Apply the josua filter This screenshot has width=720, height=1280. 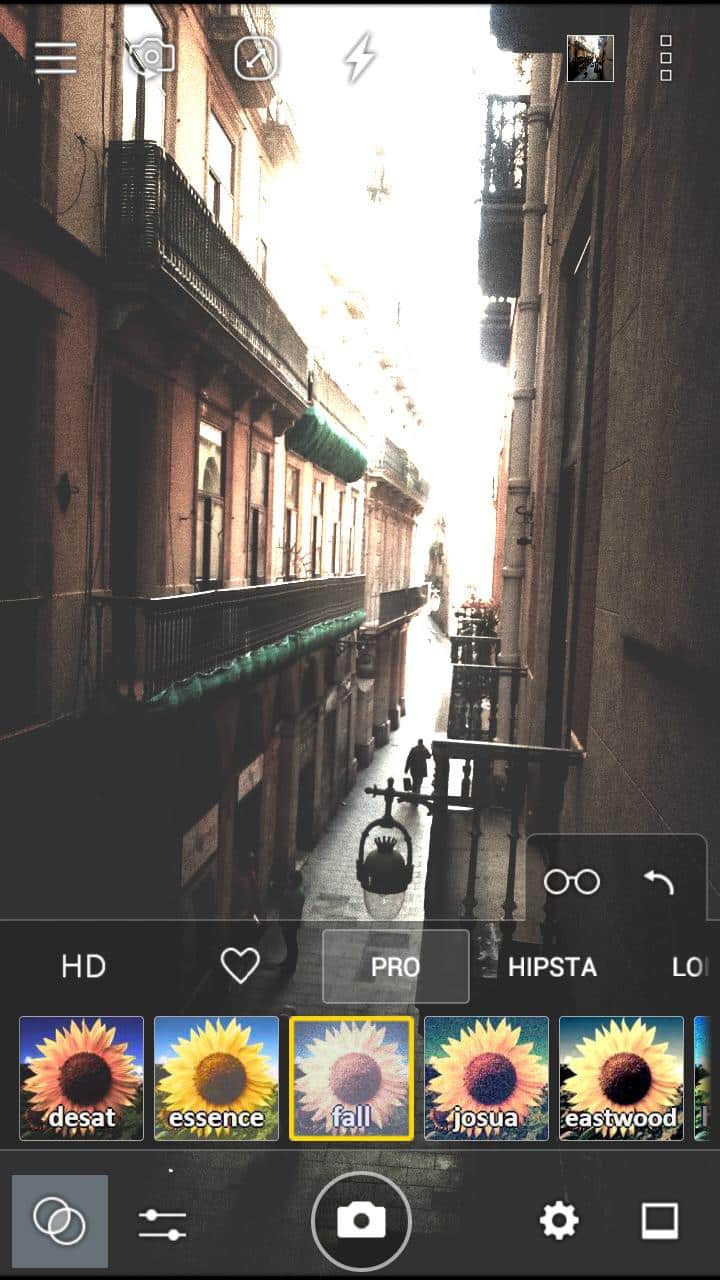486,1078
